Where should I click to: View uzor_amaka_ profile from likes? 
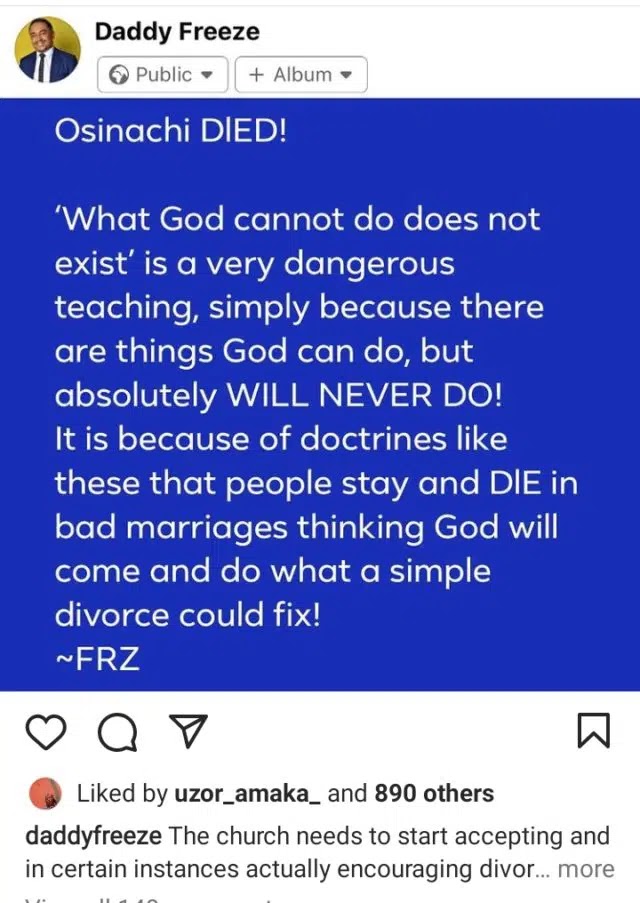tap(246, 794)
